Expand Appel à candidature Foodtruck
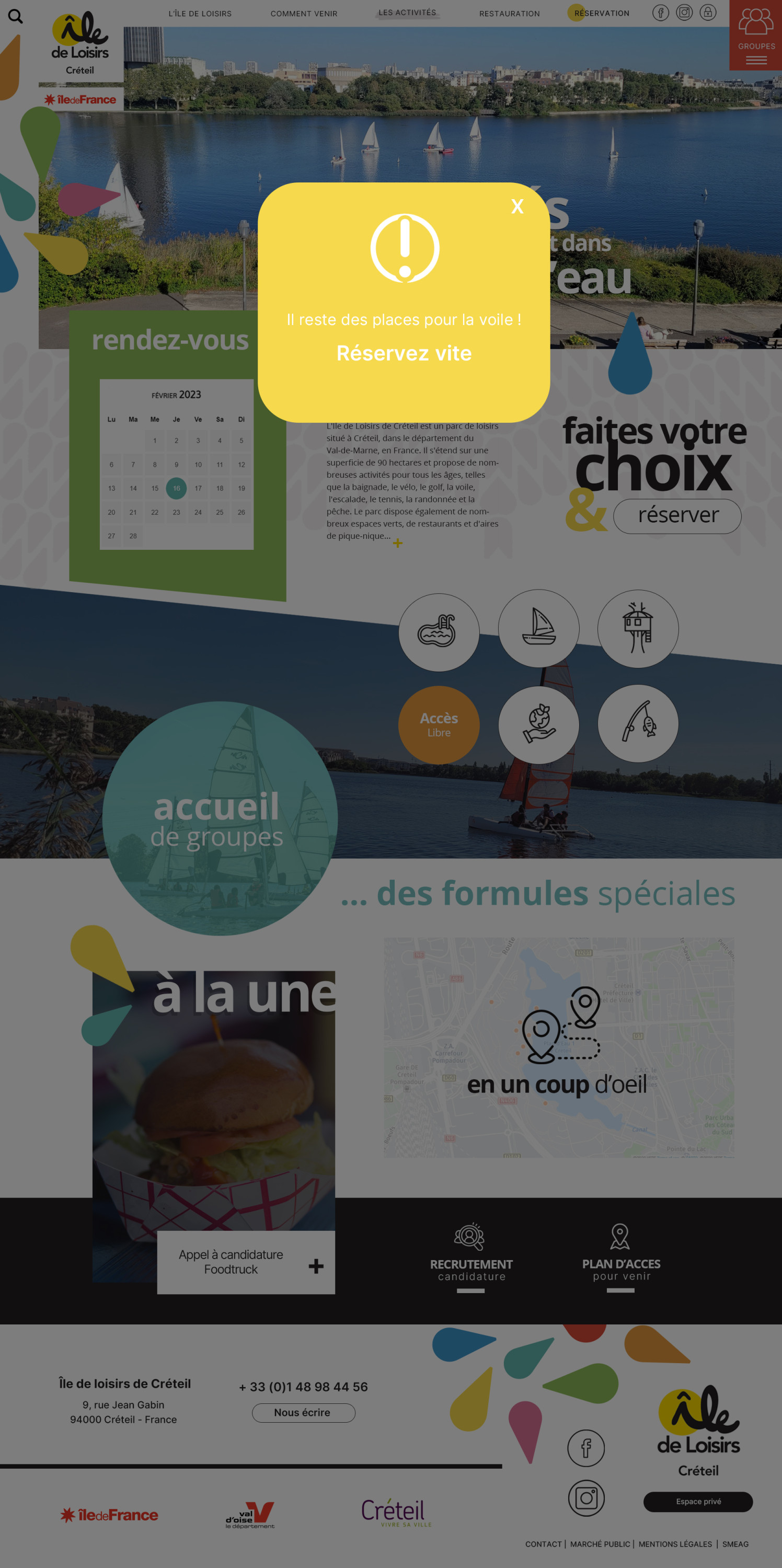This screenshot has width=782, height=1568. (315, 1266)
